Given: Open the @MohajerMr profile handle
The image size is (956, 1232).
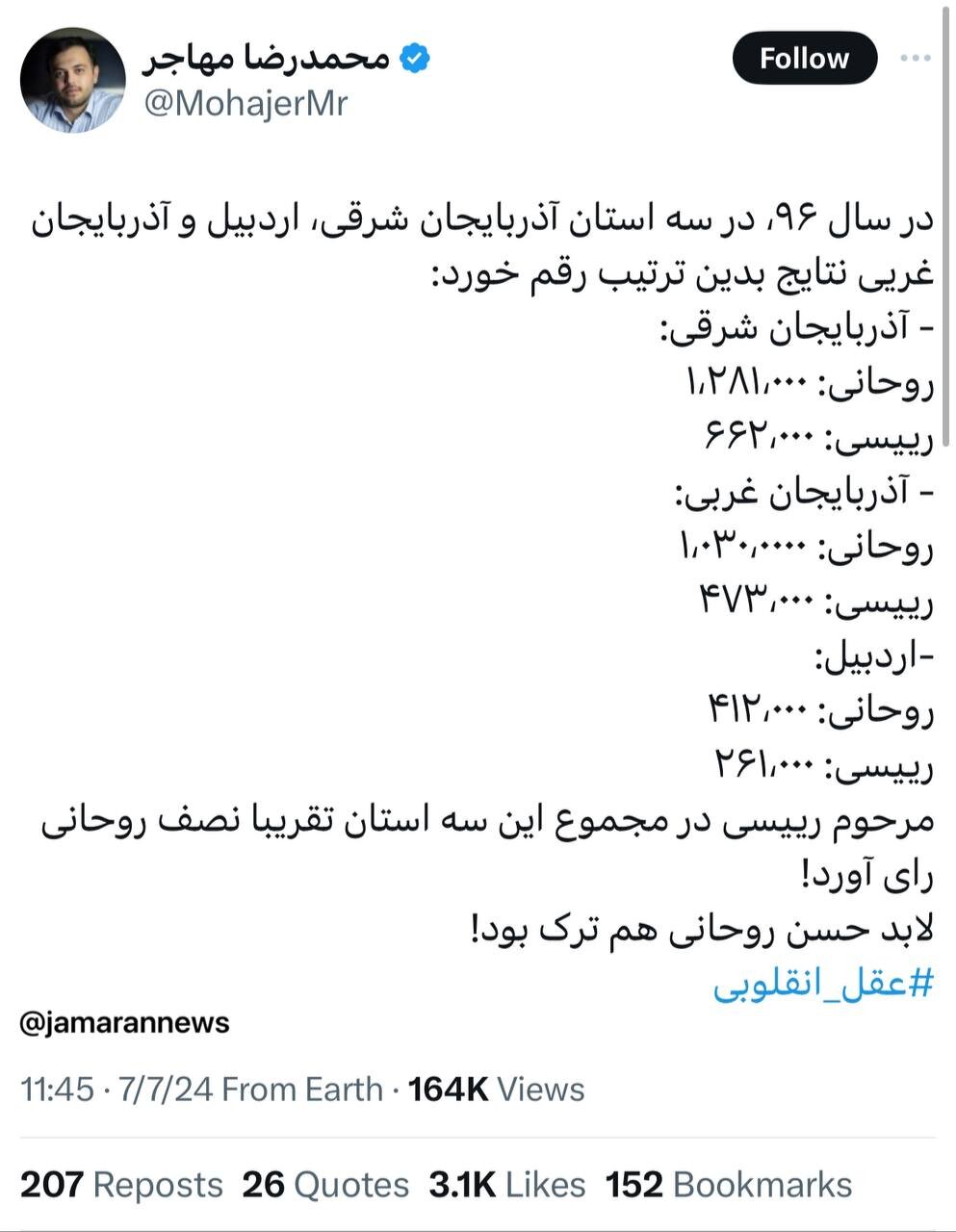Looking at the screenshot, I should pos(245,104).
